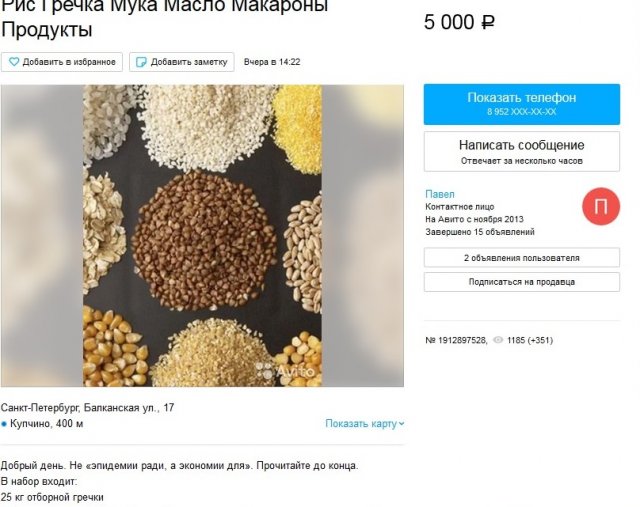Show the seller's phone number
The height and width of the screenshot is (507, 640).
point(521,104)
